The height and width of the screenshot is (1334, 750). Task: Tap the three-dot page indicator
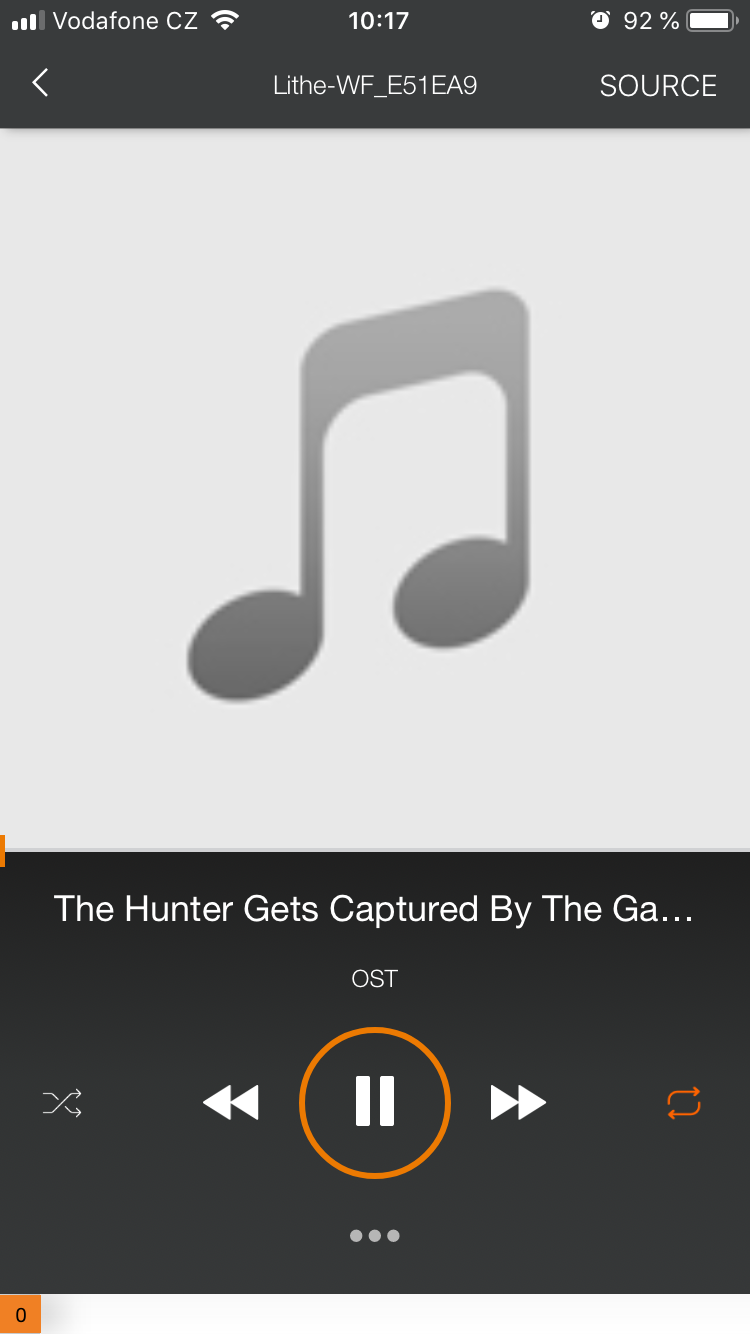pyautogui.click(x=375, y=1236)
